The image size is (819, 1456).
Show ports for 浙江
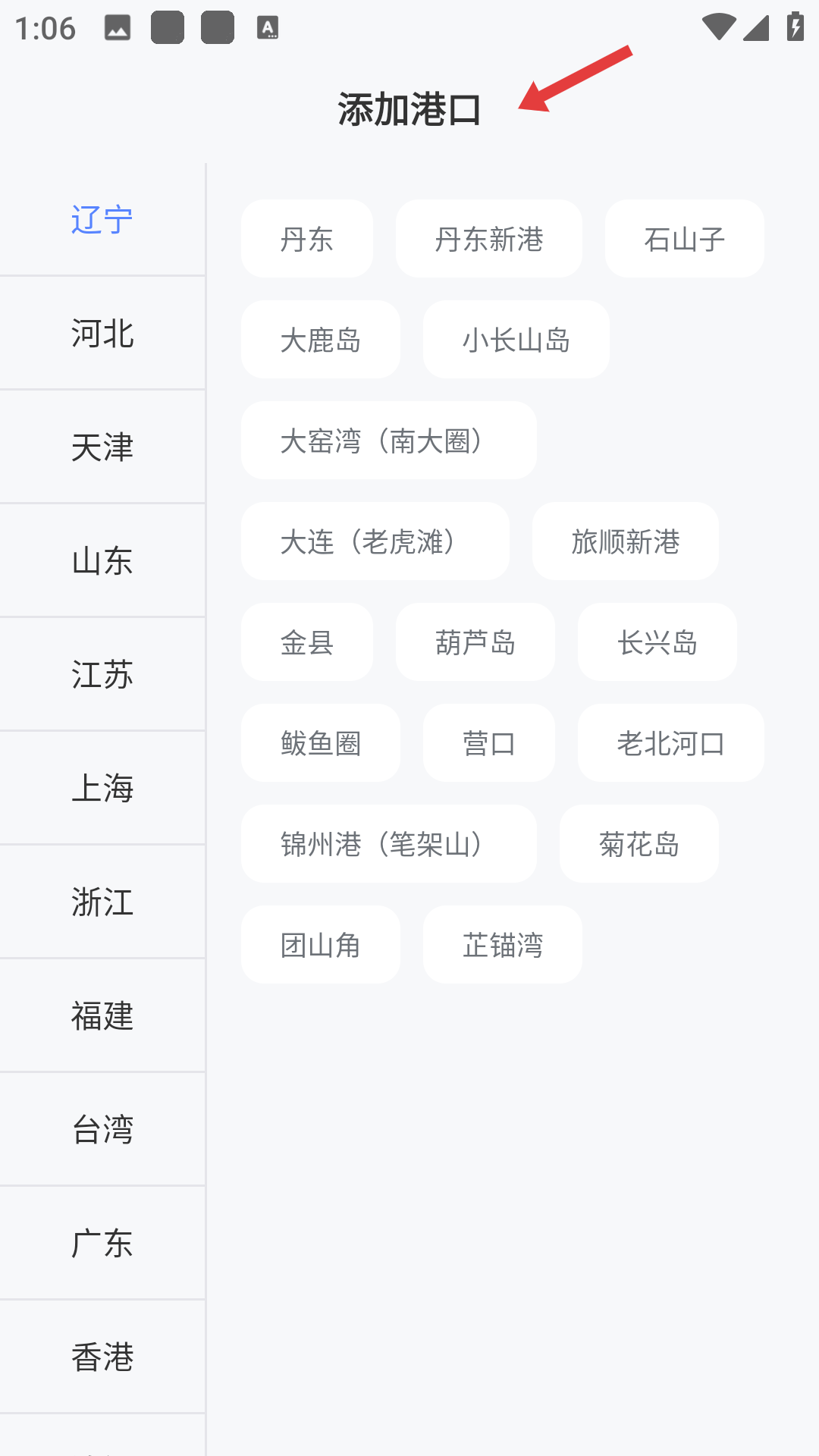pos(102,902)
